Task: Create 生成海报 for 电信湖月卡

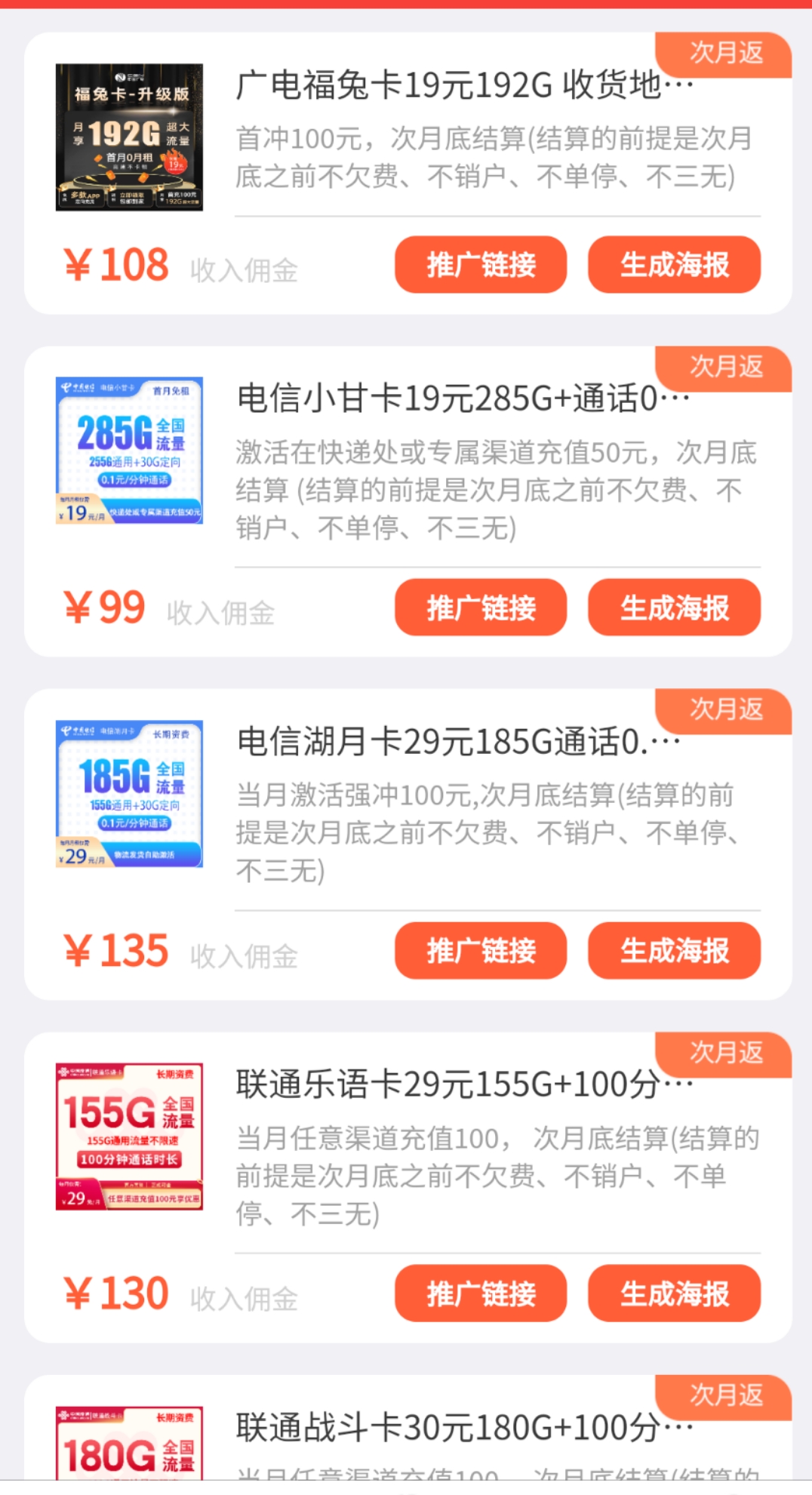Action: 674,951
